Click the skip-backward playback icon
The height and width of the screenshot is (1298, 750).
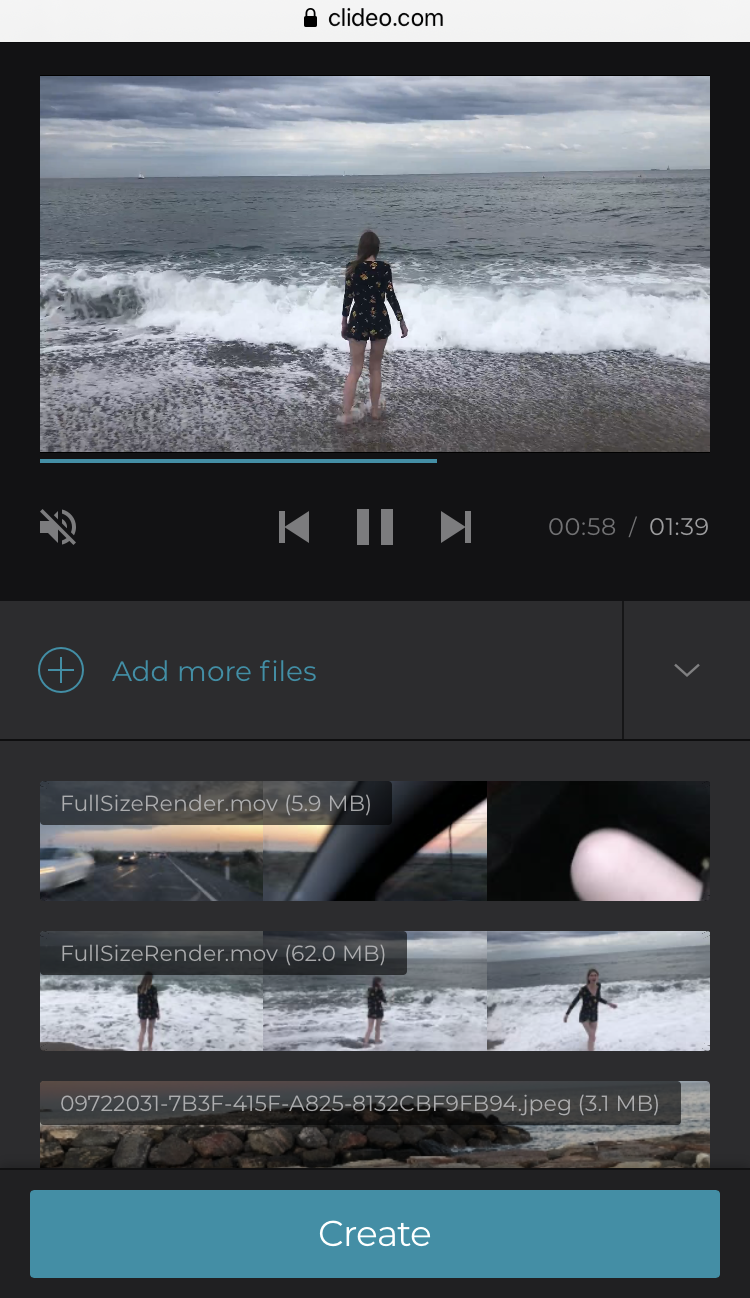pyautogui.click(x=294, y=527)
